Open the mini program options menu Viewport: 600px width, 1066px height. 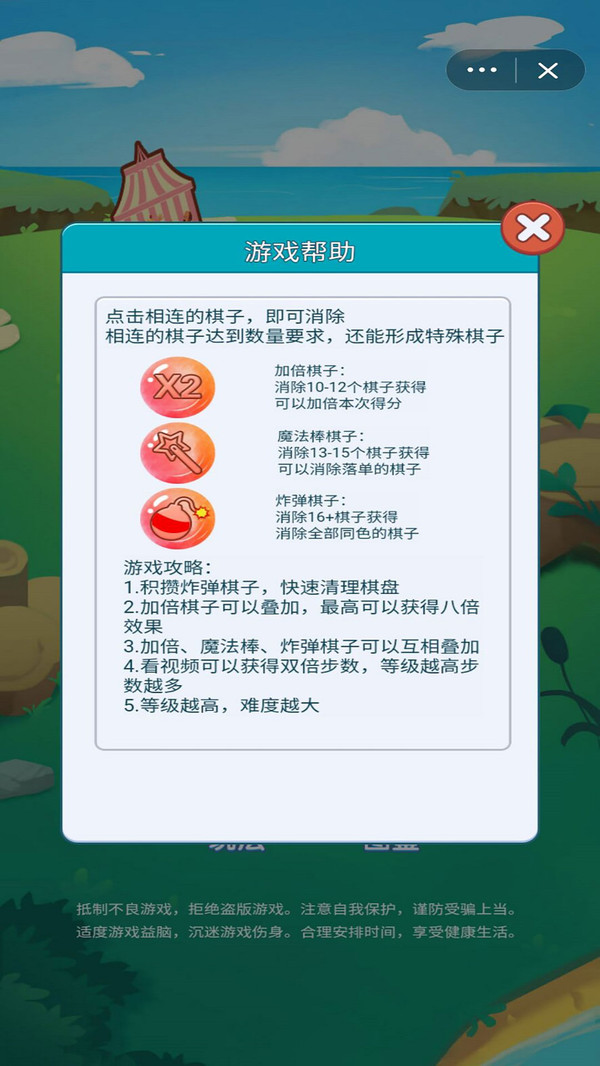click(482, 70)
